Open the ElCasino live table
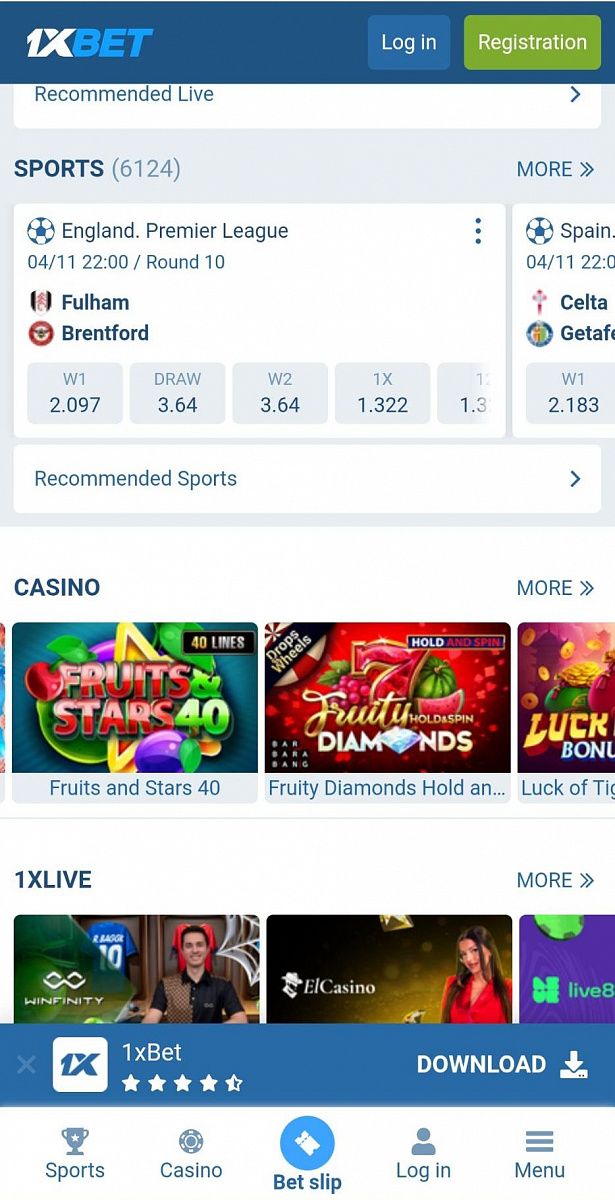Screen dimensions: 615x1200 pyautogui.click(x=389, y=968)
